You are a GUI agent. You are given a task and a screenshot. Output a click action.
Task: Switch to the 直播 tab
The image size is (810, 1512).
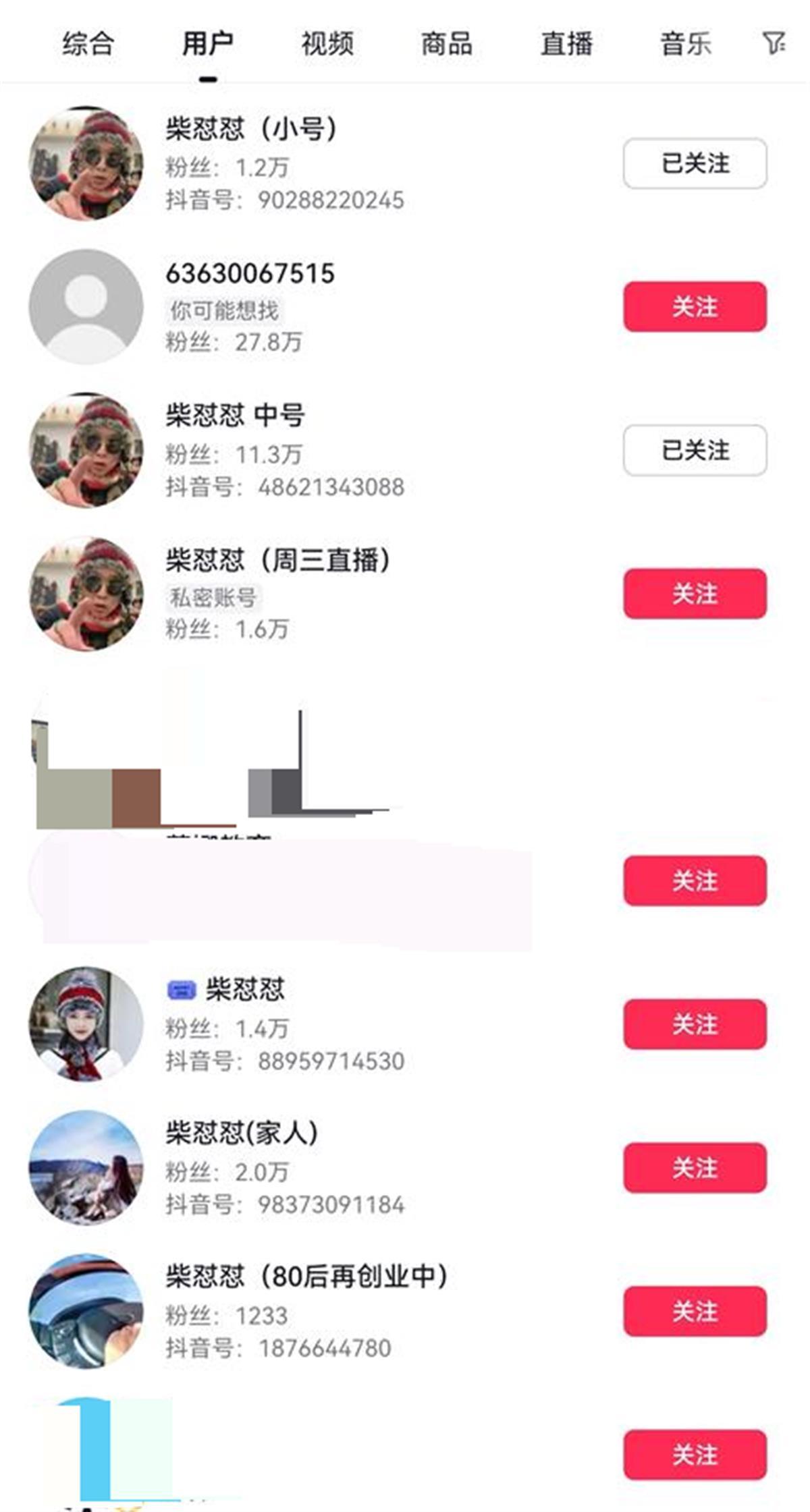[x=566, y=45]
